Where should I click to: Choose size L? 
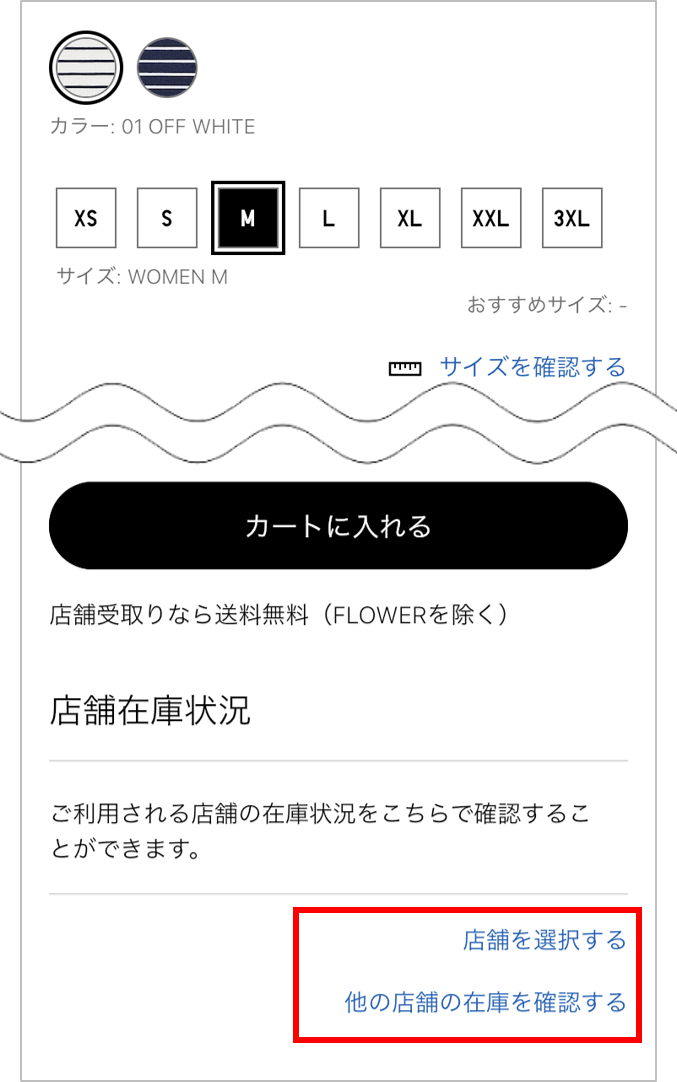coord(329,218)
